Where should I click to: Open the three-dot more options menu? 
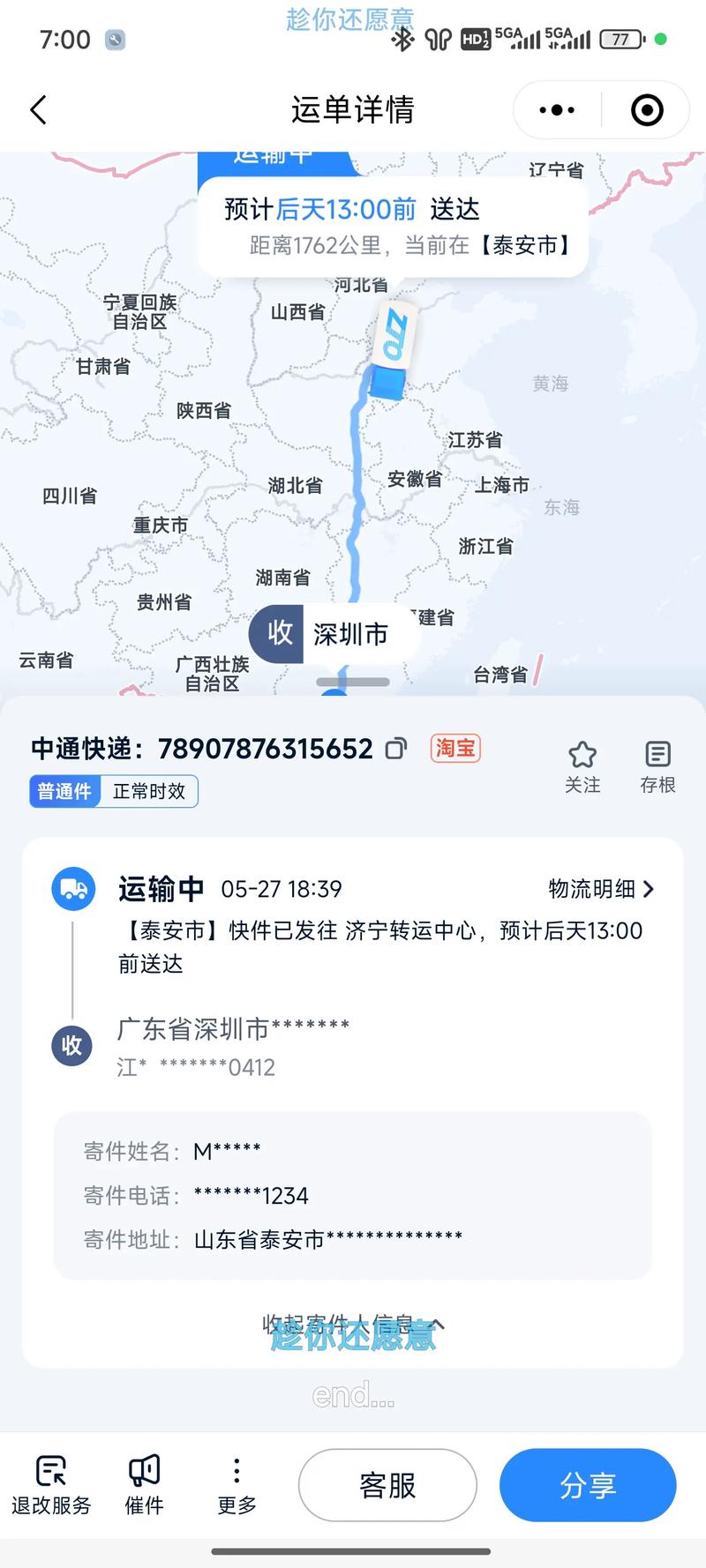(556, 109)
